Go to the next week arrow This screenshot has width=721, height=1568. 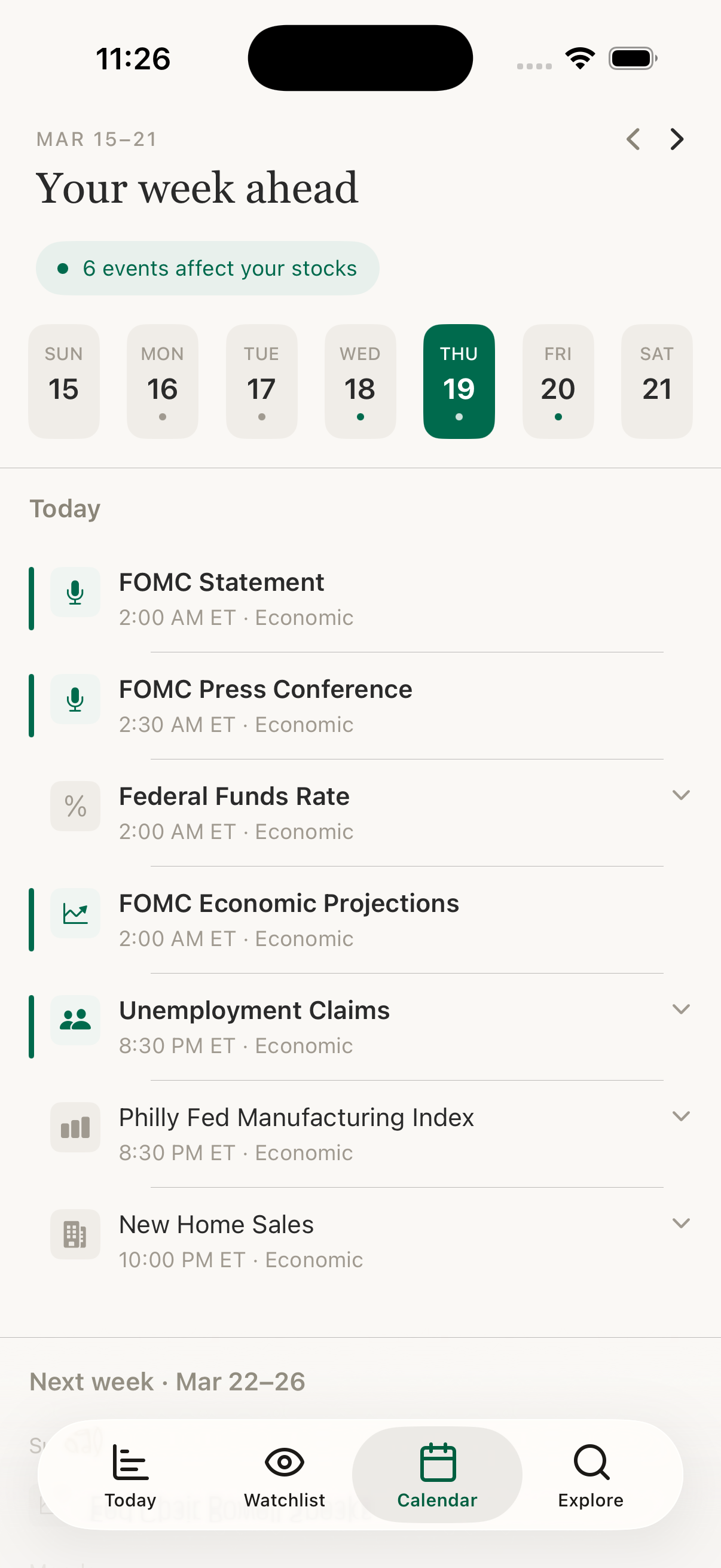[676, 139]
